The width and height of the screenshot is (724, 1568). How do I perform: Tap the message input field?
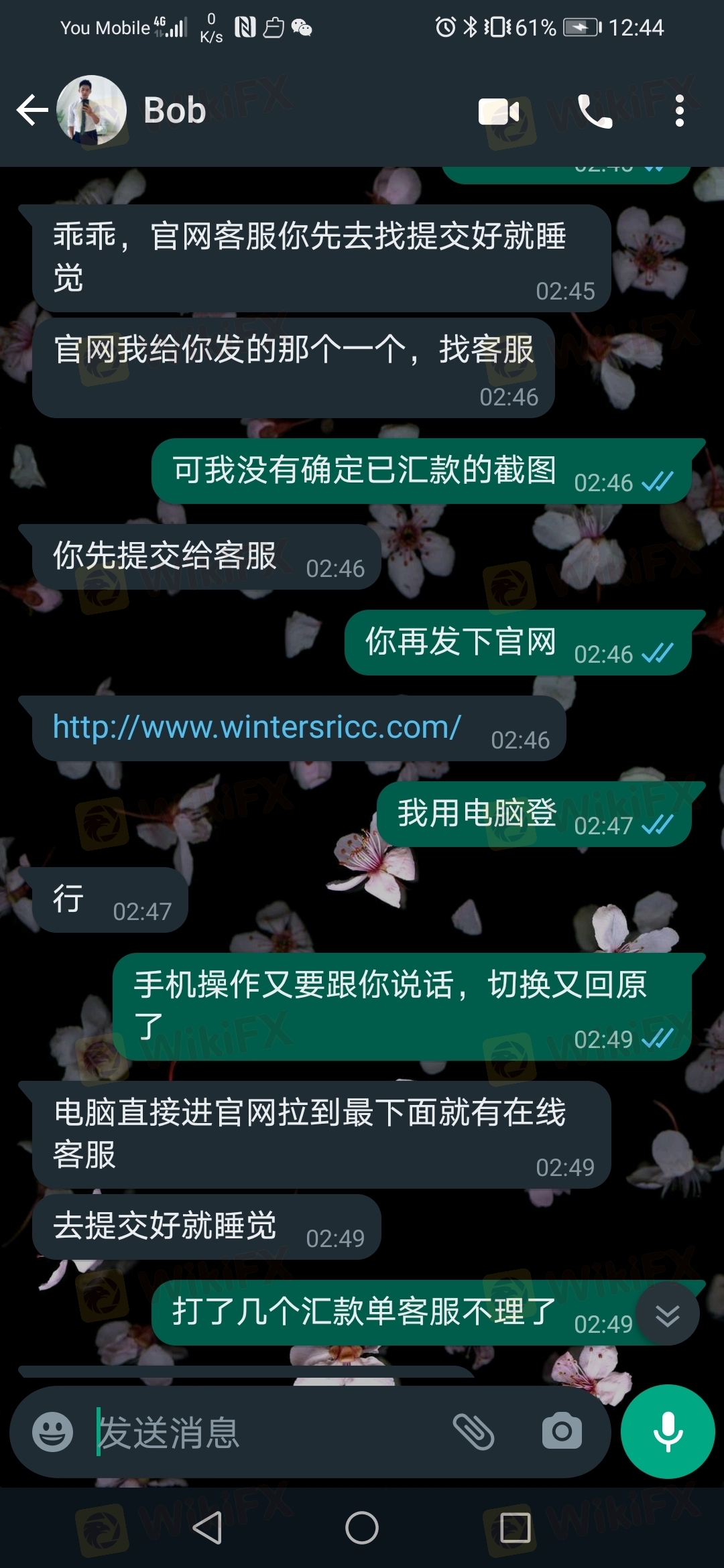click(268, 1432)
